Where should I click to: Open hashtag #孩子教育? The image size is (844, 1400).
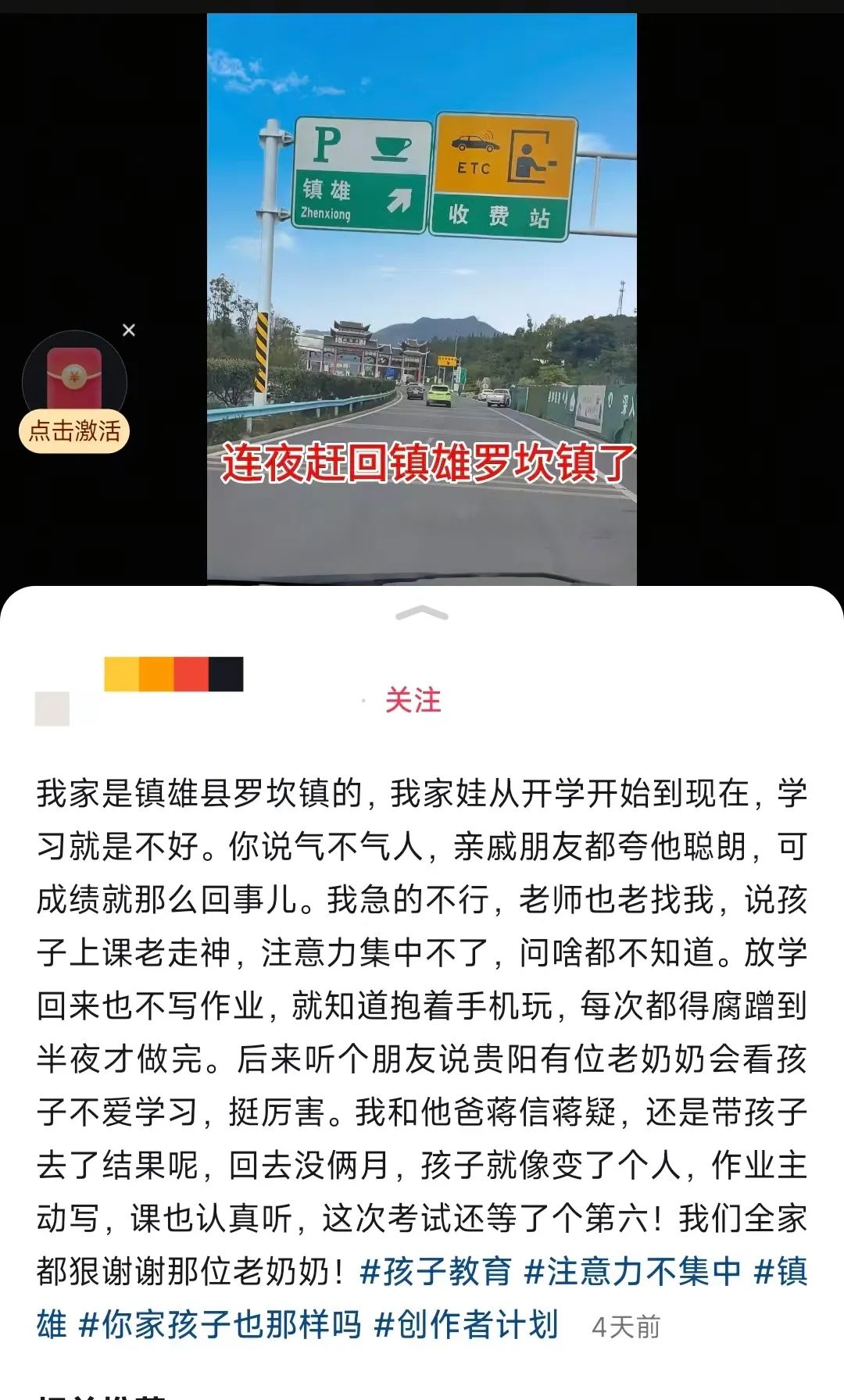(435, 1271)
